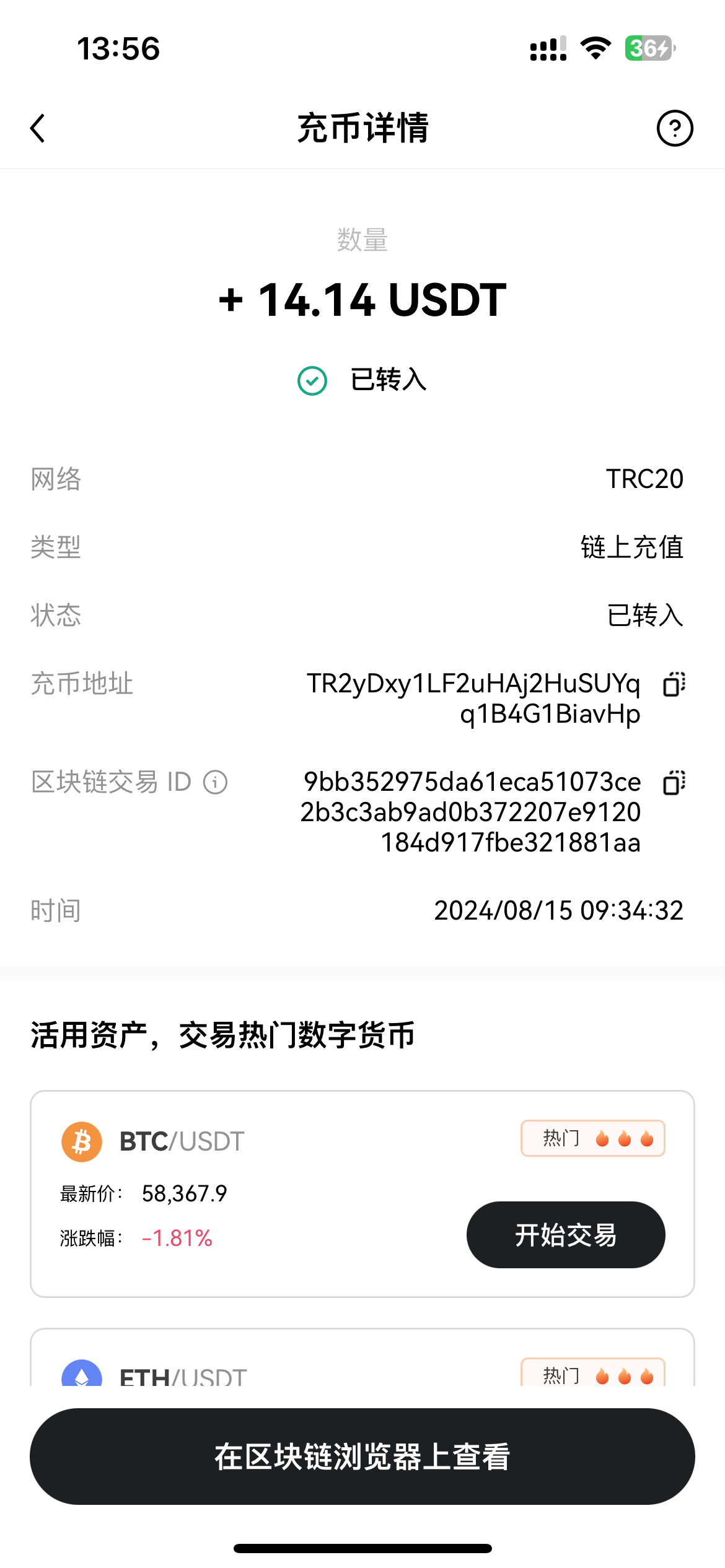Copy the deposit address TR2yDxy1LF2u
725x1568 pixels.
674,684
